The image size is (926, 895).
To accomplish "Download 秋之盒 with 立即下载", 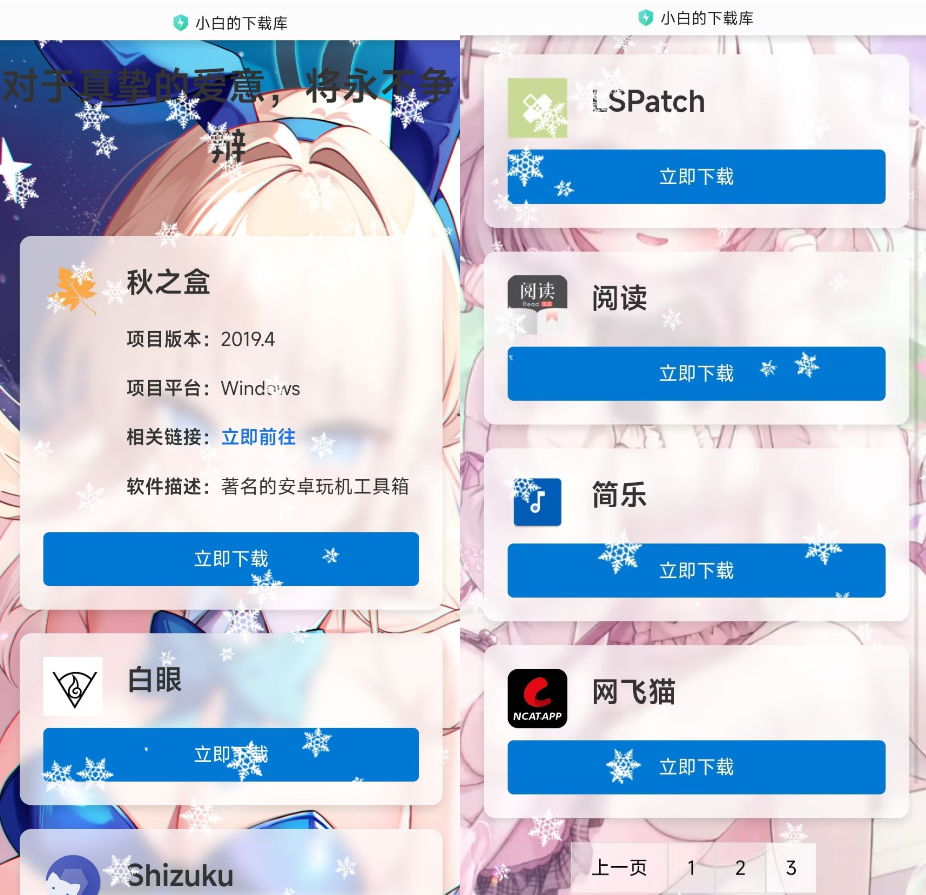I will pyautogui.click(x=230, y=559).
